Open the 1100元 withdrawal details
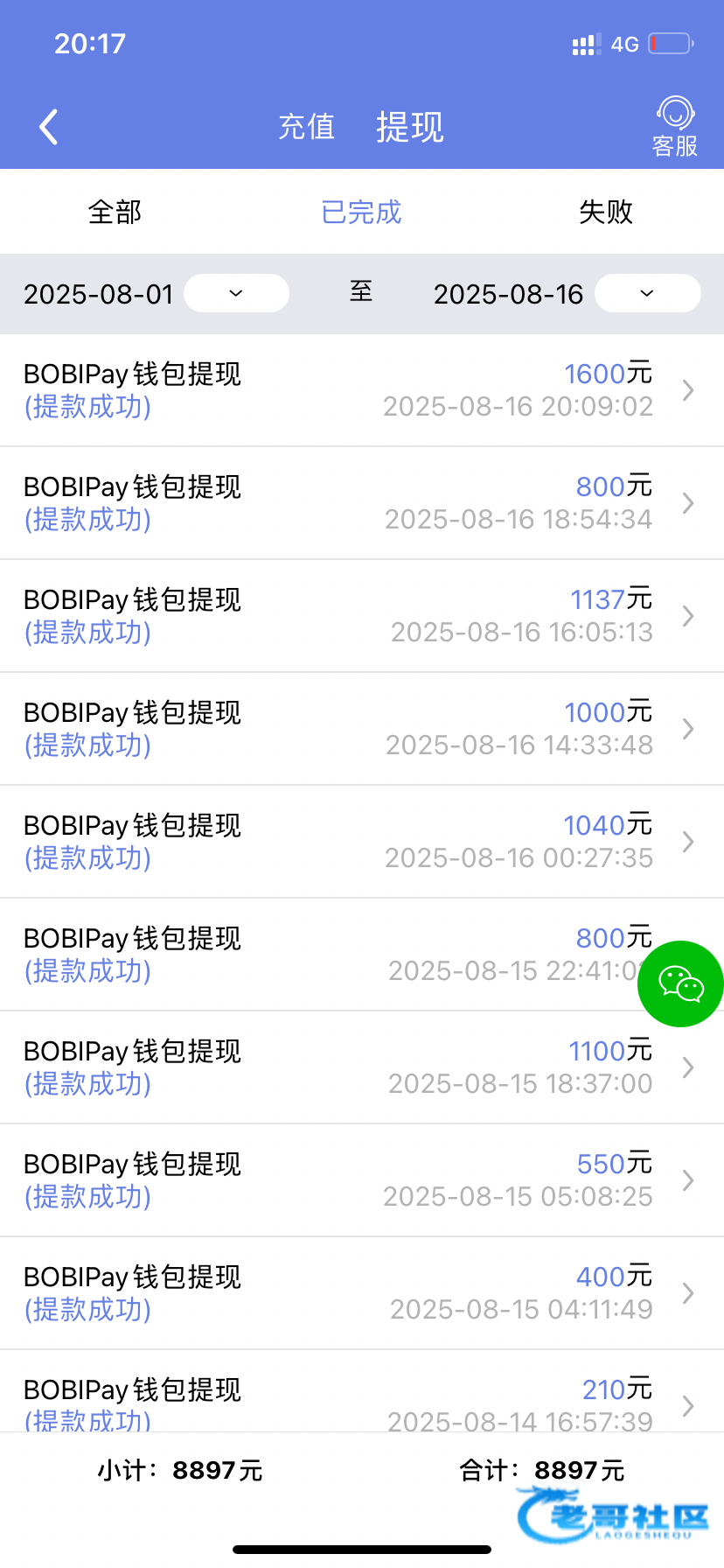This screenshot has width=724, height=1568. click(362, 1067)
